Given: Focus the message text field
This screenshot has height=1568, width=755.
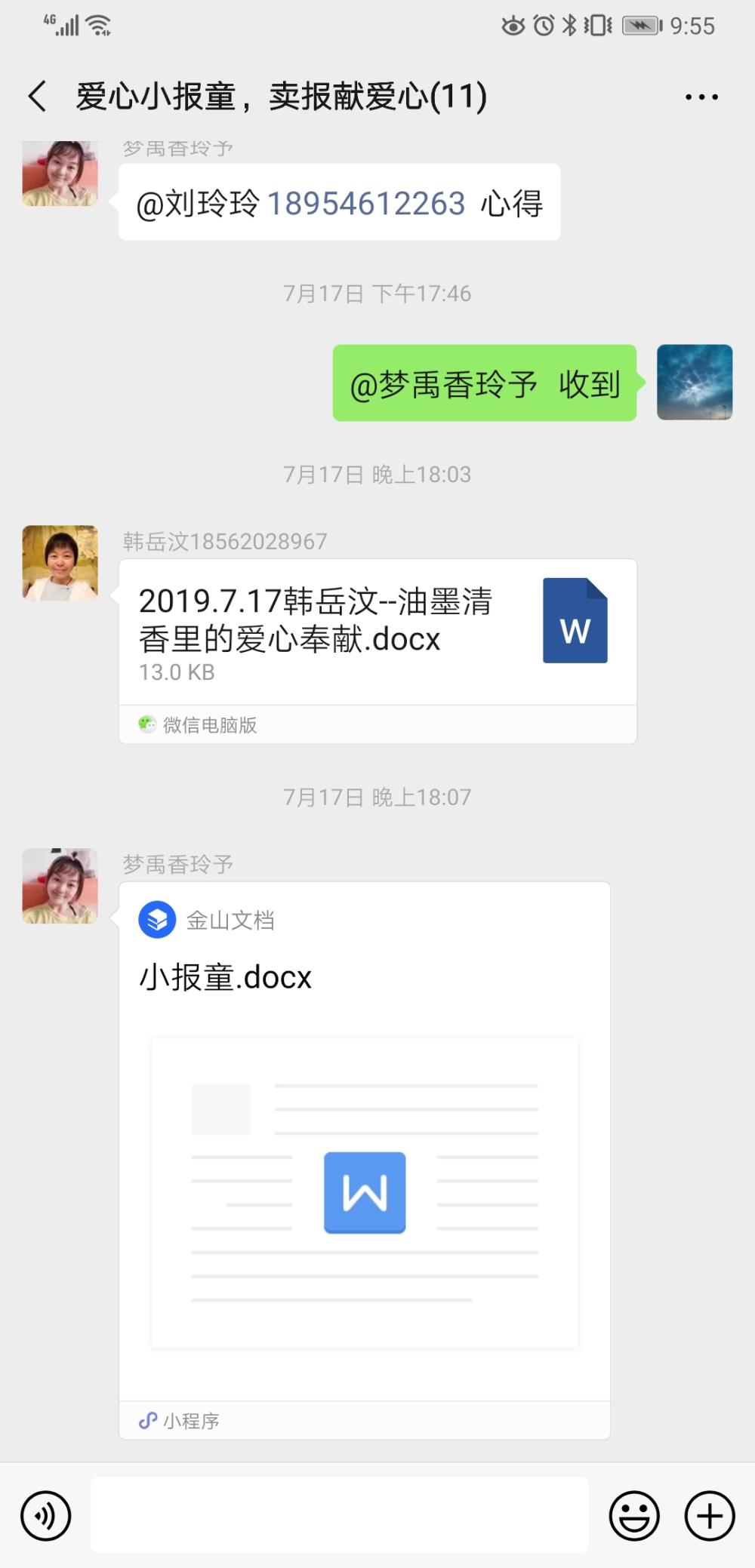Looking at the screenshot, I should point(340,1515).
